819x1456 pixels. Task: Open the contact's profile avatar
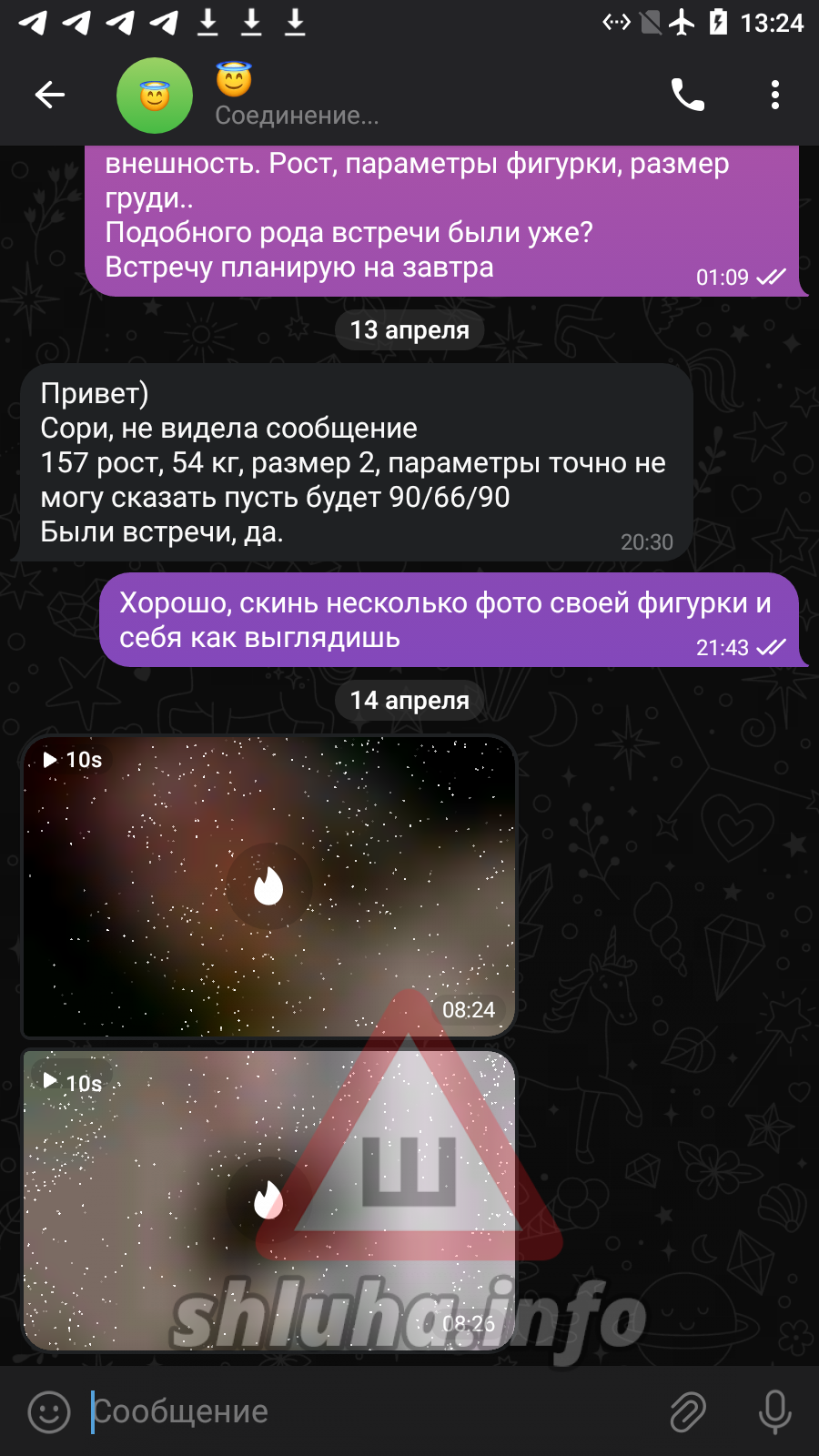(x=155, y=96)
